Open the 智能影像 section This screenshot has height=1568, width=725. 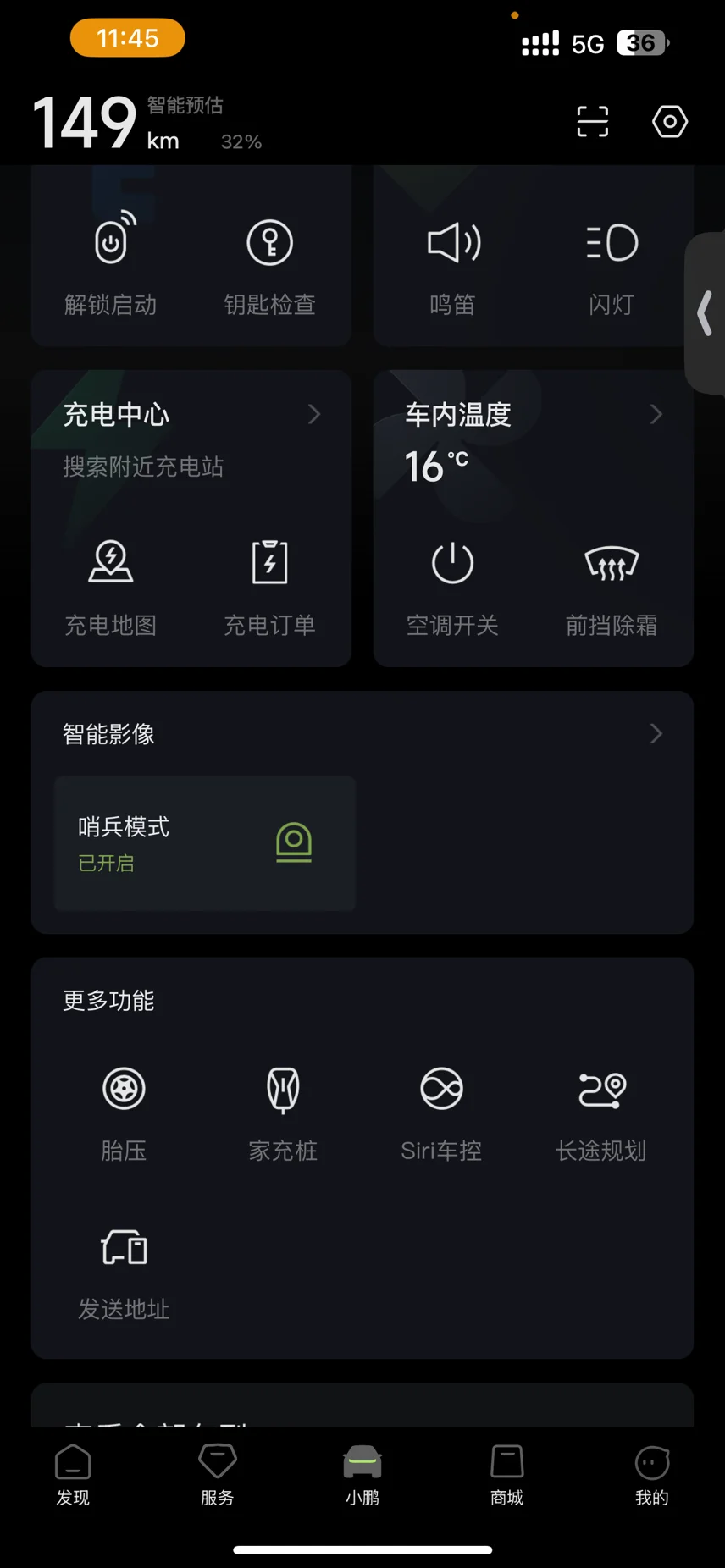tap(362, 734)
